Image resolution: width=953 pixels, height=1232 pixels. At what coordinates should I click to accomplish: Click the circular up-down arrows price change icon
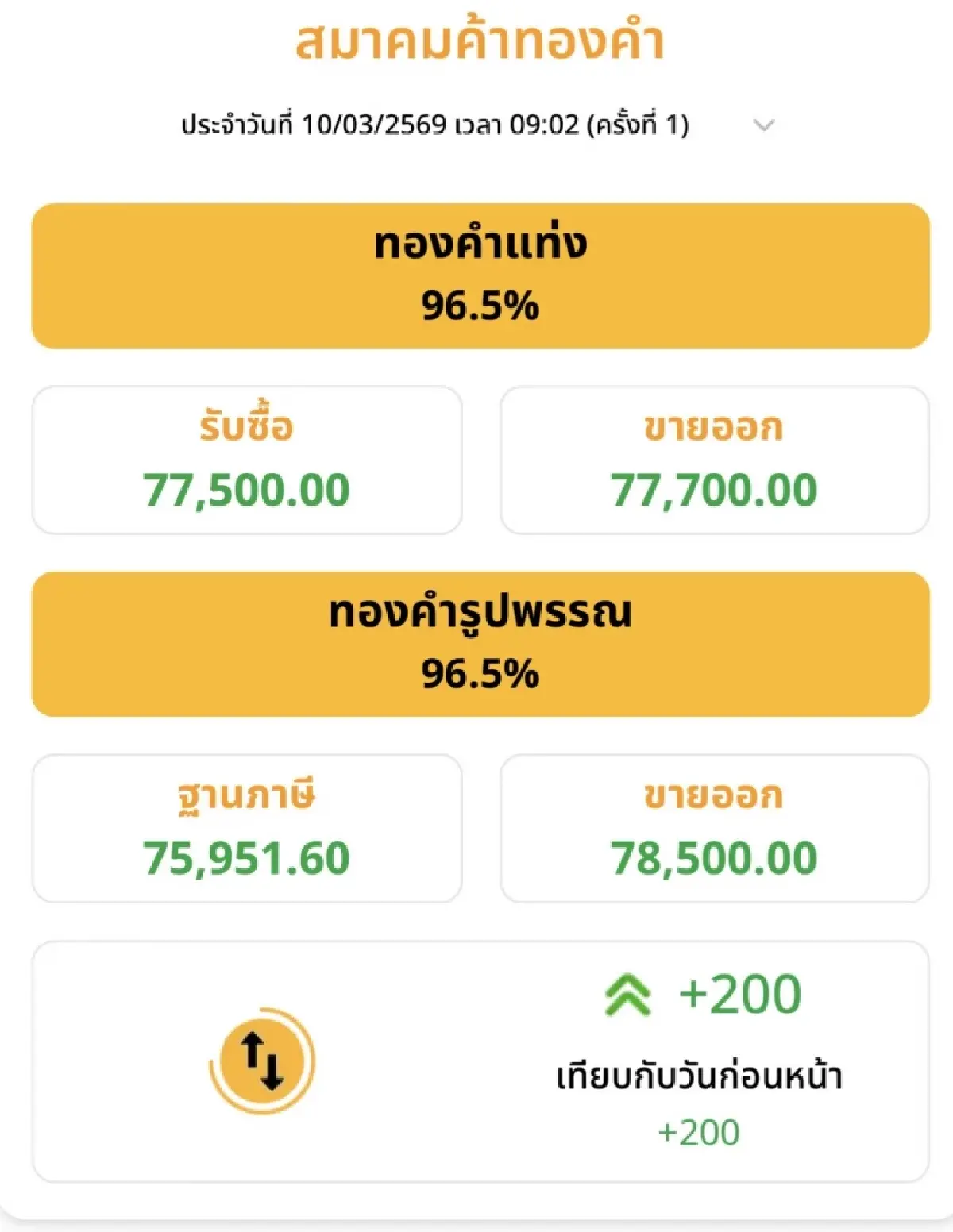click(x=260, y=1062)
